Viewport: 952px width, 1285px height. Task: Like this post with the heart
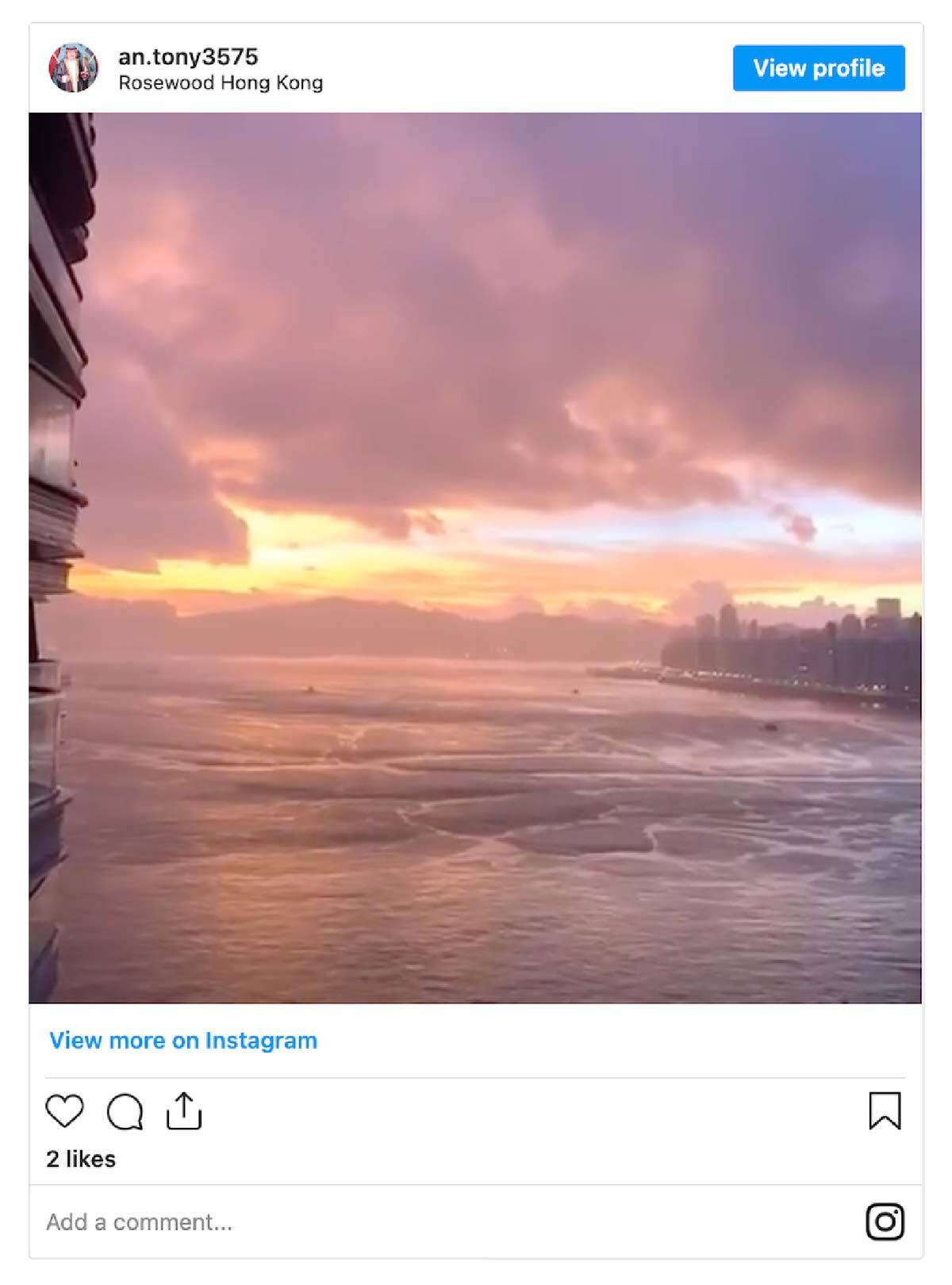click(x=64, y=1110)
